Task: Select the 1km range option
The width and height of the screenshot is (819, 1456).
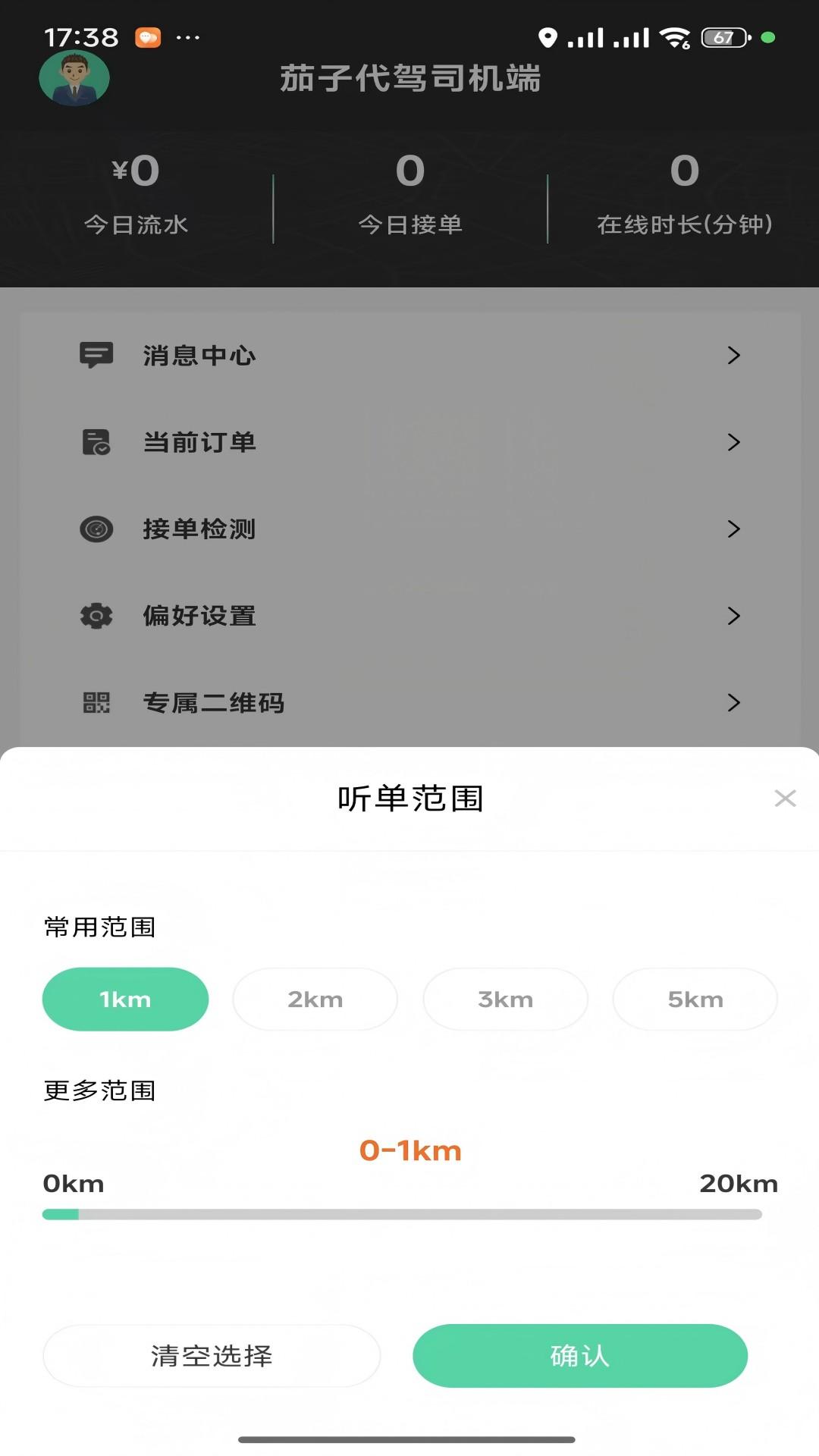Action: click(x=125, y=999)
